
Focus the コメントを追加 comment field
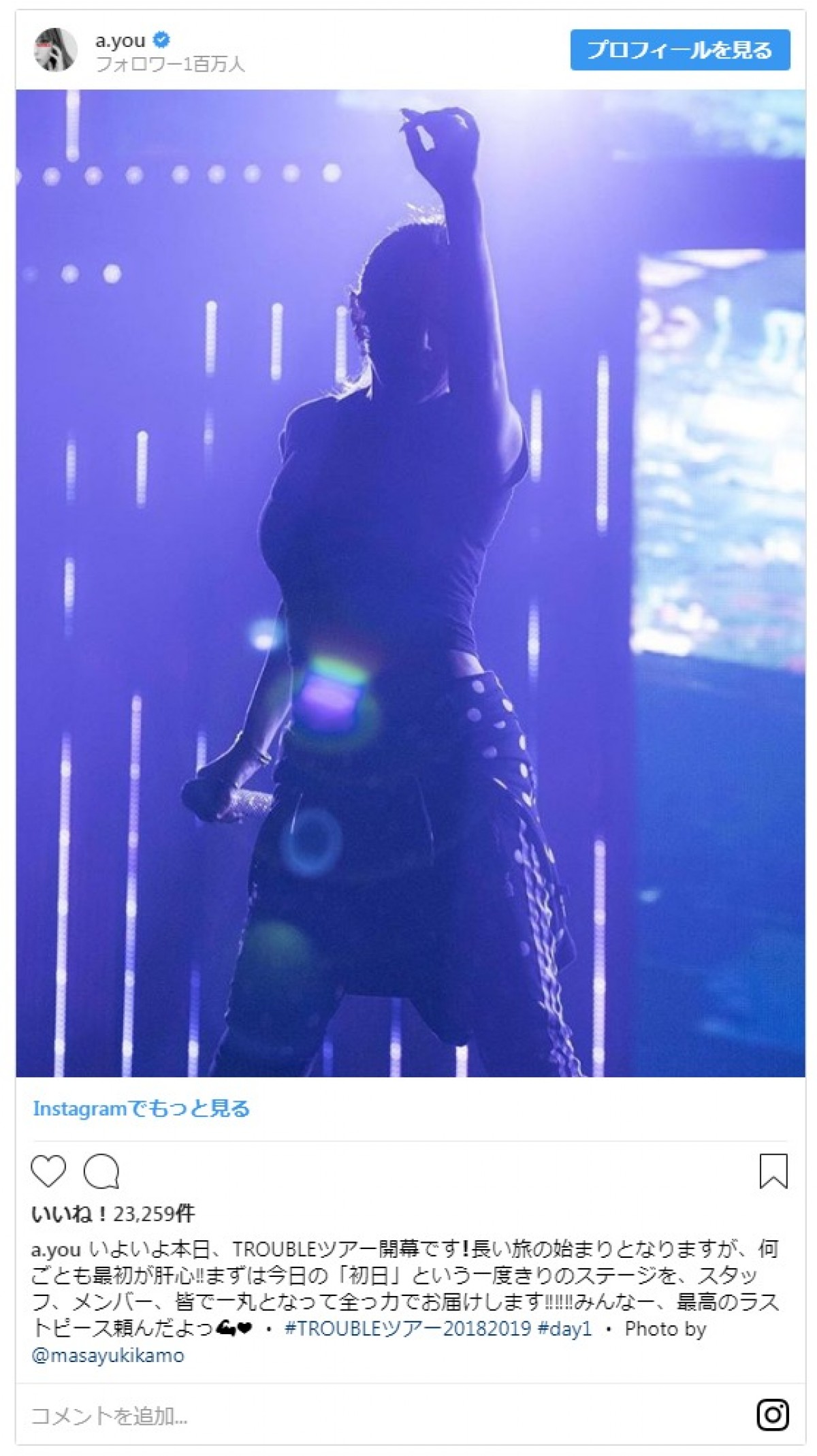[x=272, y=1417]
